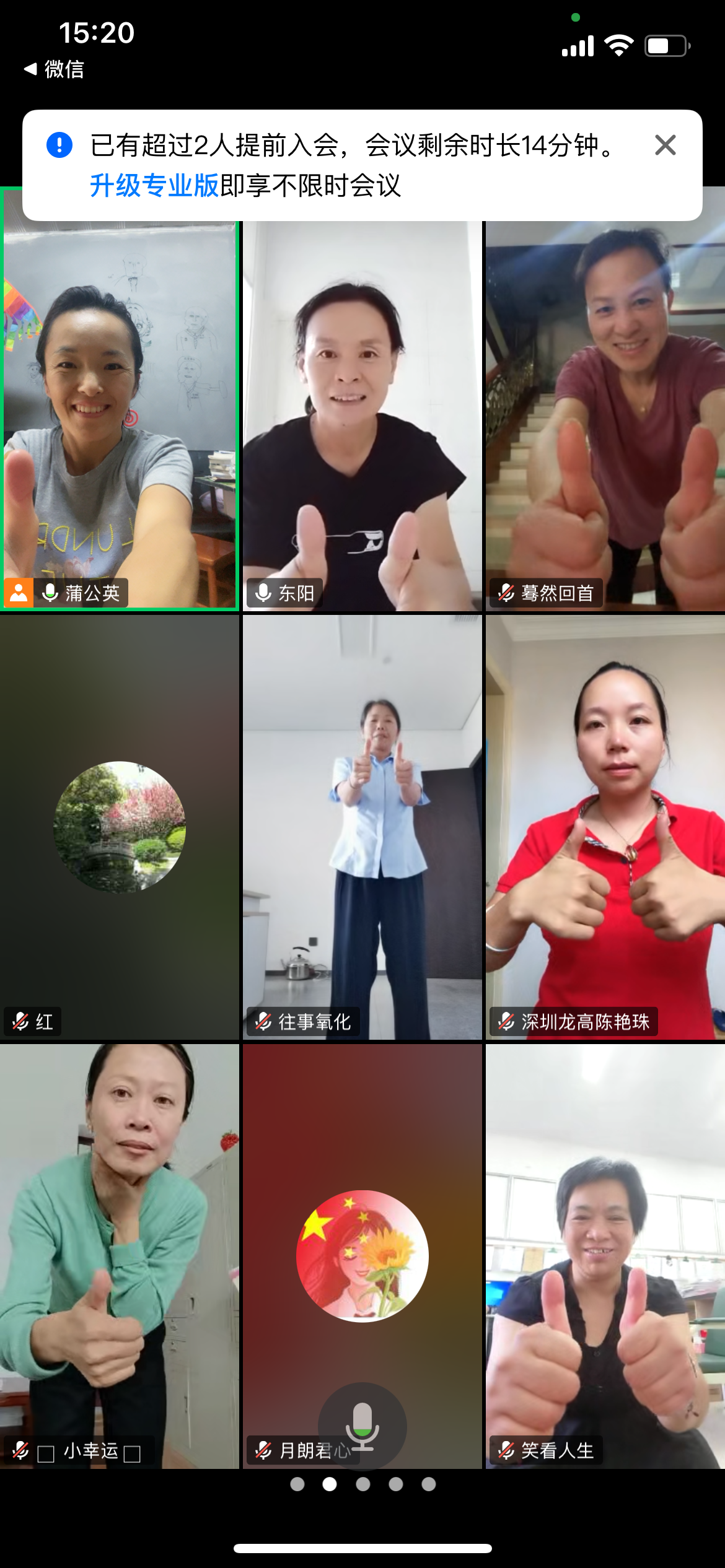Select 小幸运's video tile
725x1568 pixels.
pos(120,1256)
